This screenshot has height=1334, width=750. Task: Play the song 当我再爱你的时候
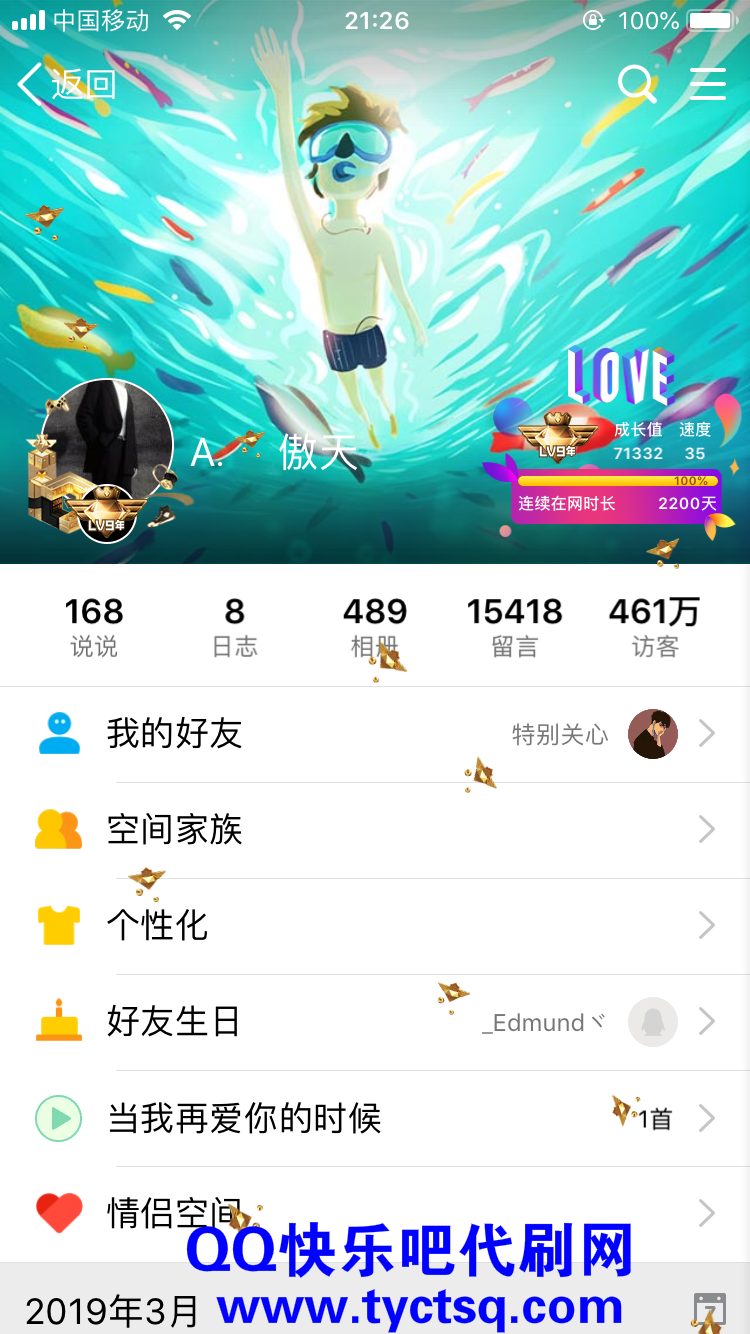pyautogui.click(x=58, y=1118)
